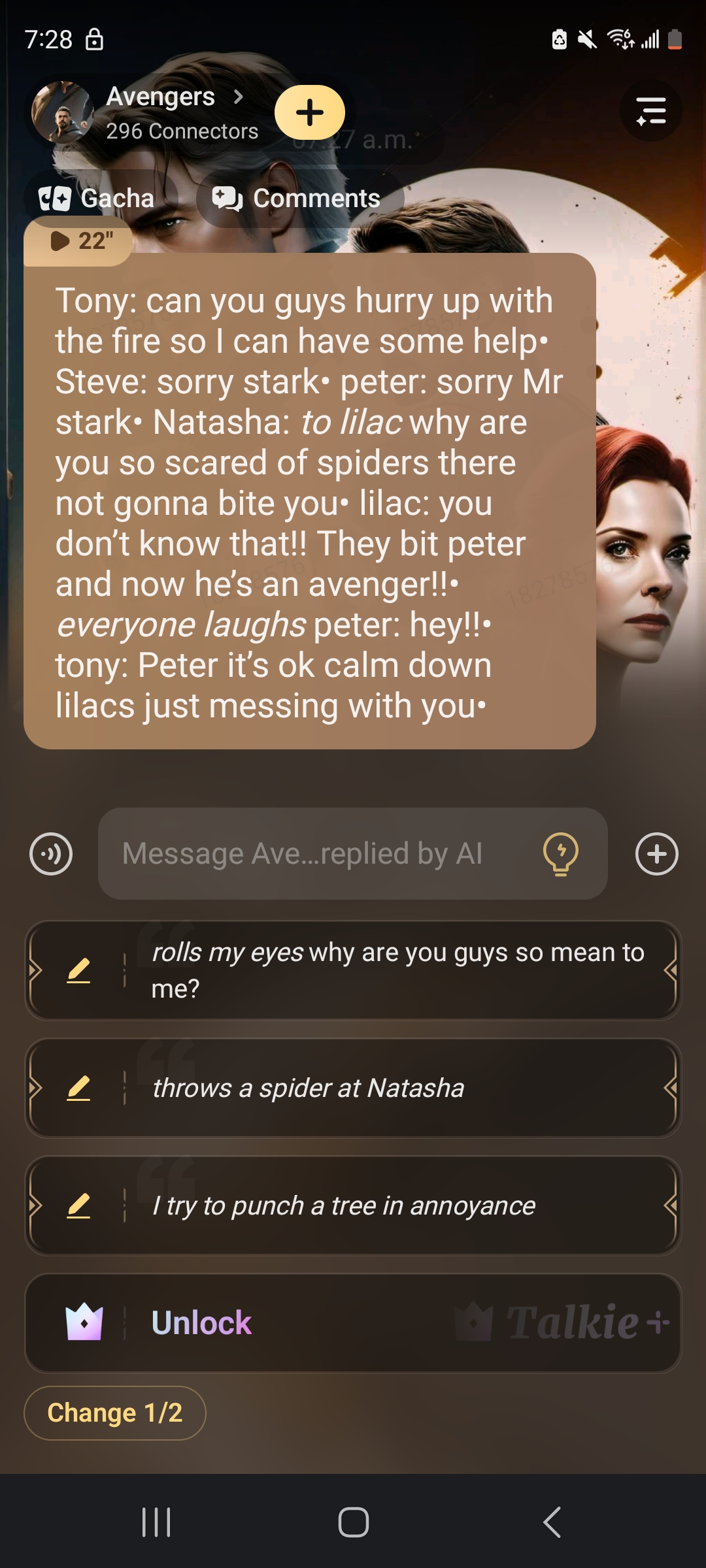This screenshot has height=1568, width=706.
Task: Open the plus attachments menu by message box
Action: pos(656,854)
